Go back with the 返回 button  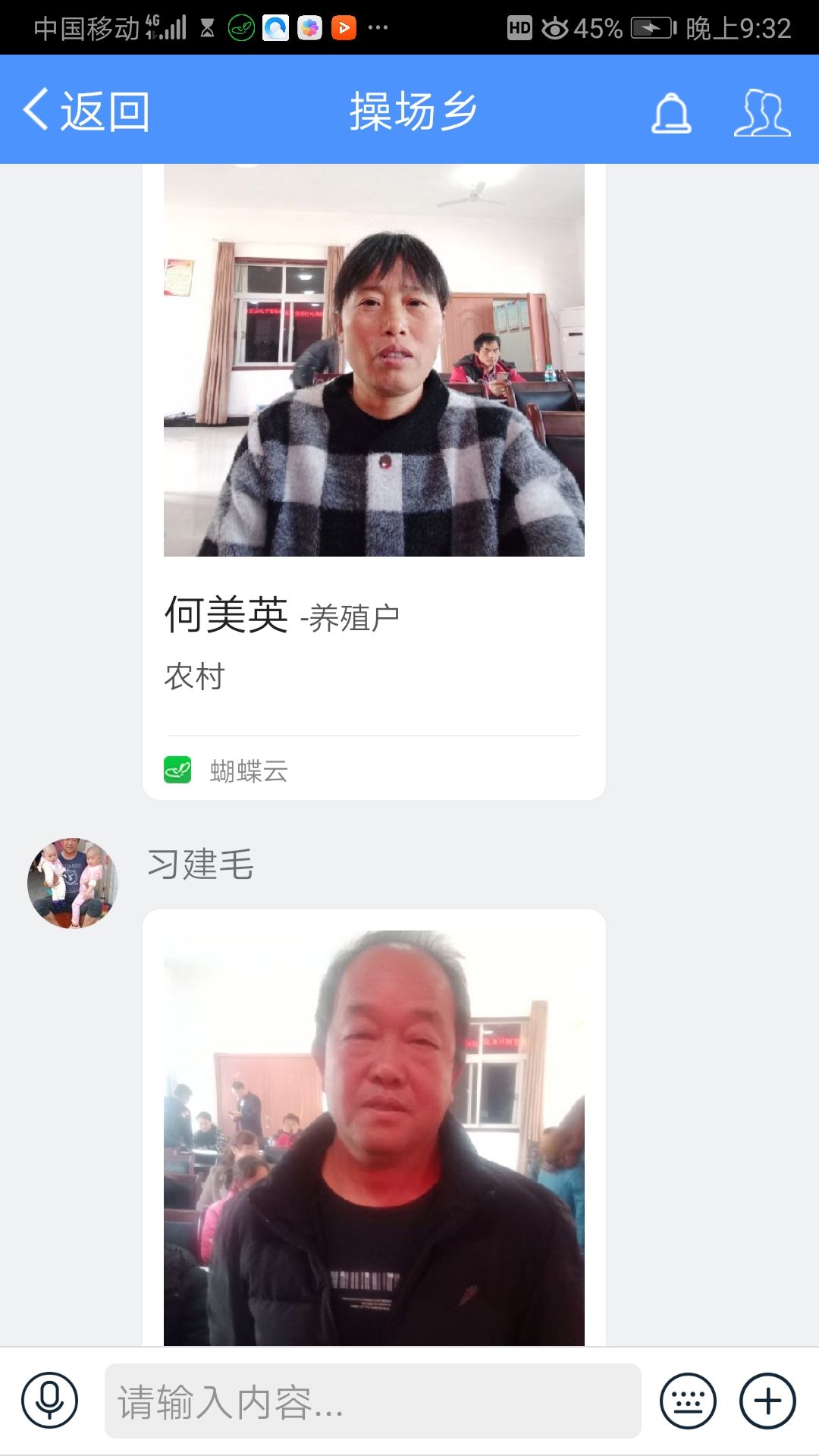[86, 111]
